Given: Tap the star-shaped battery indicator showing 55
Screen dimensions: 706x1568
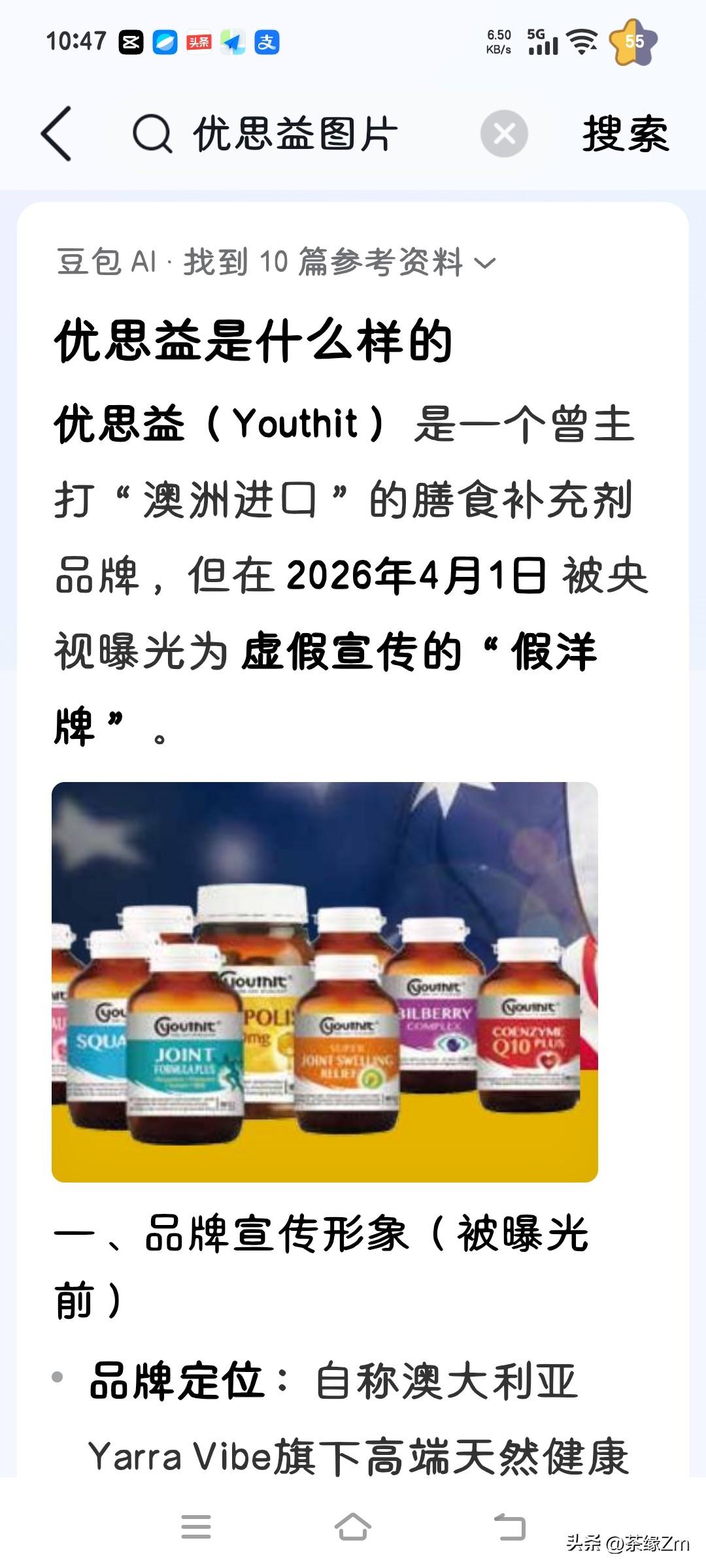Looking at the screenshot, I should tap(630, 41).
